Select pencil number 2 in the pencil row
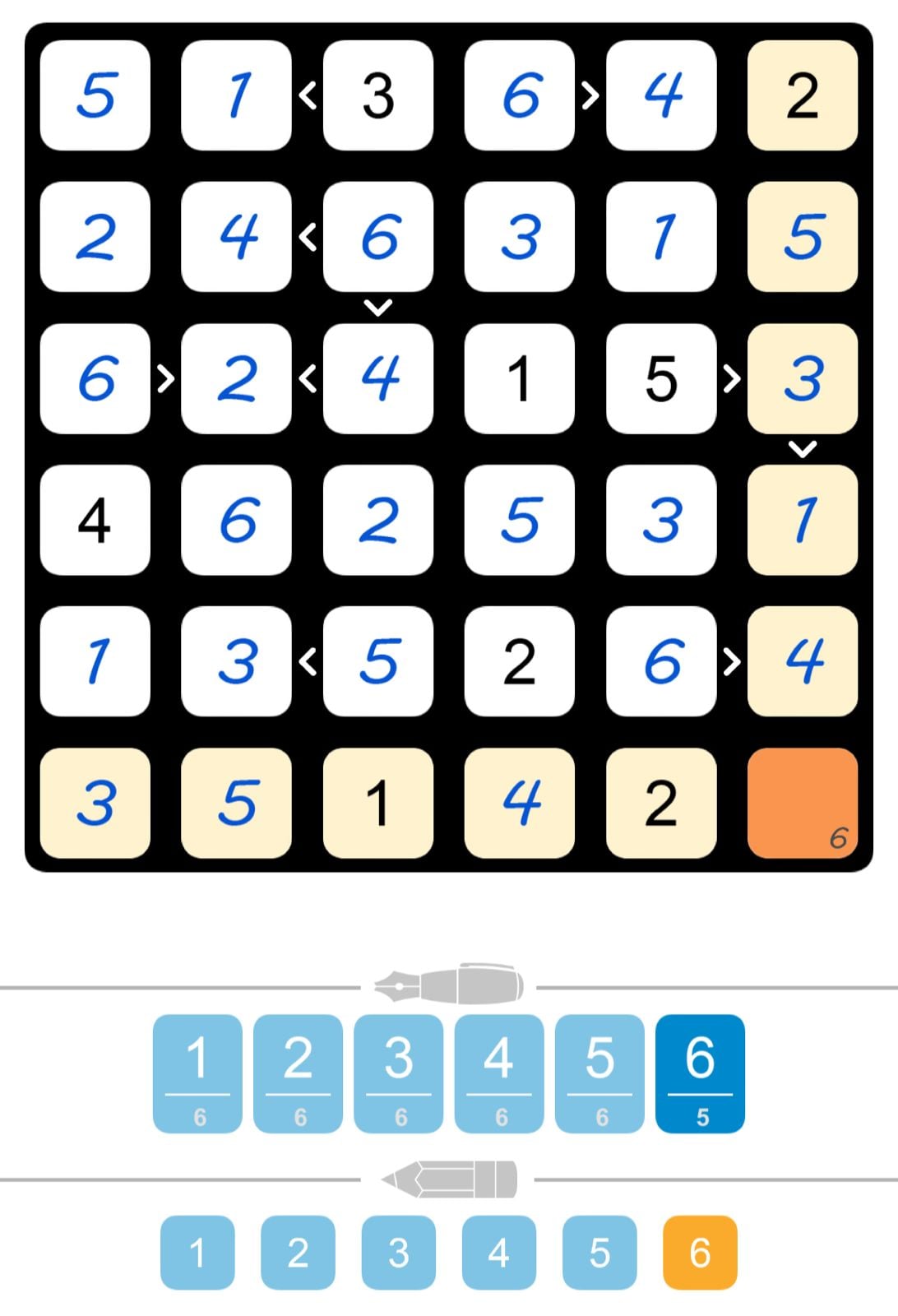 pos(299,1252)
